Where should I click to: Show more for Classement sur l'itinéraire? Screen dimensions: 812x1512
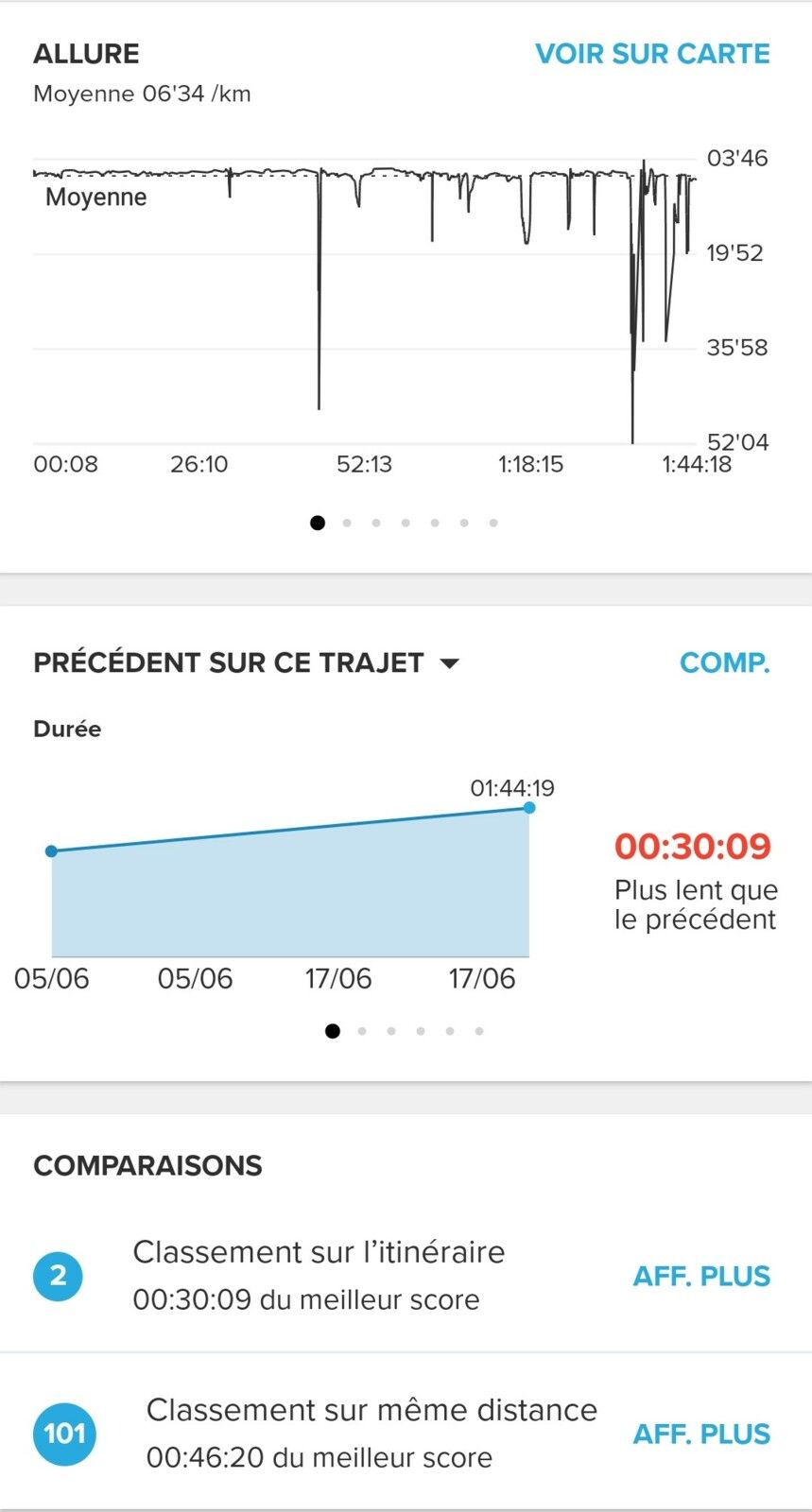pos(701,1276)
